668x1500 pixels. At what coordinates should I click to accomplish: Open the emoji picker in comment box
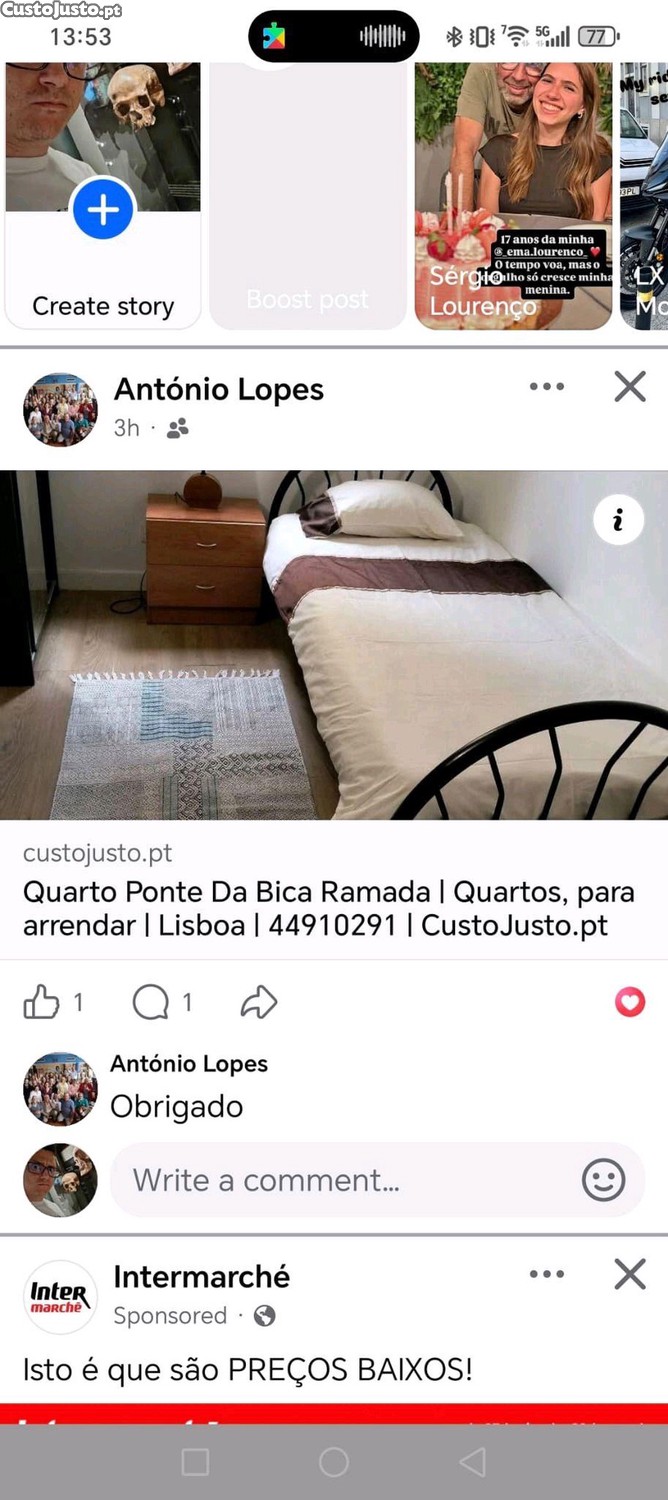[x=603, y=1180]
